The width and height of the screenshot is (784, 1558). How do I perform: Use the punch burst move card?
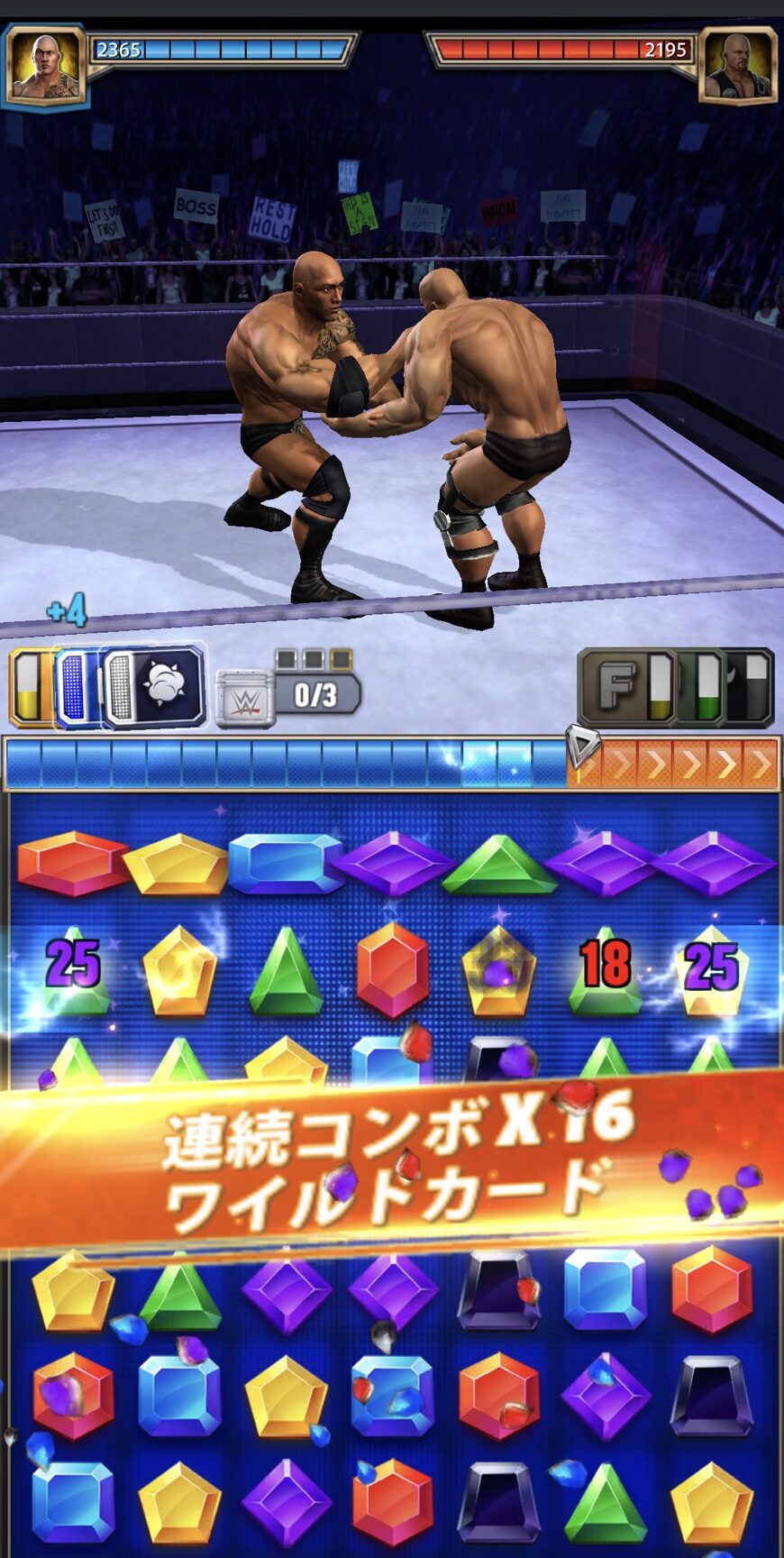click(x=156, y=687)
